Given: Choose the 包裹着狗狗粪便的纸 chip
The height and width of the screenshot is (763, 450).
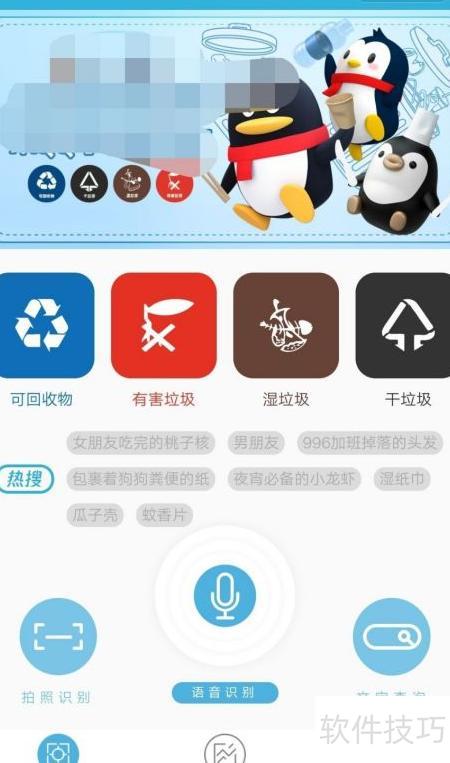Looking at the screenshot, I should (141, 479).
